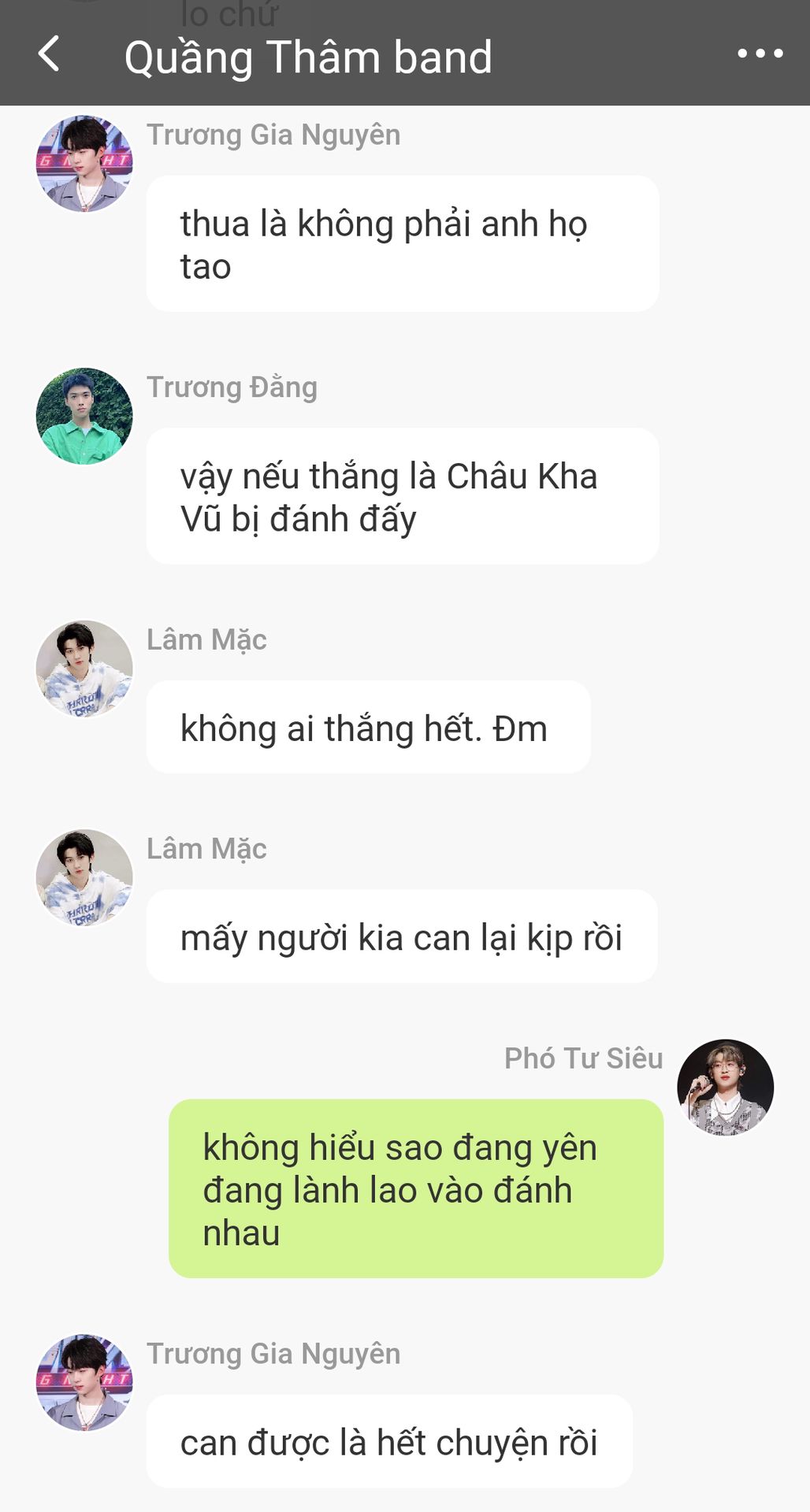Open Trương Gia Nguyên's avatar beside "can được" message
This screenshot has width=810, height=1512.
(84, 1382)
